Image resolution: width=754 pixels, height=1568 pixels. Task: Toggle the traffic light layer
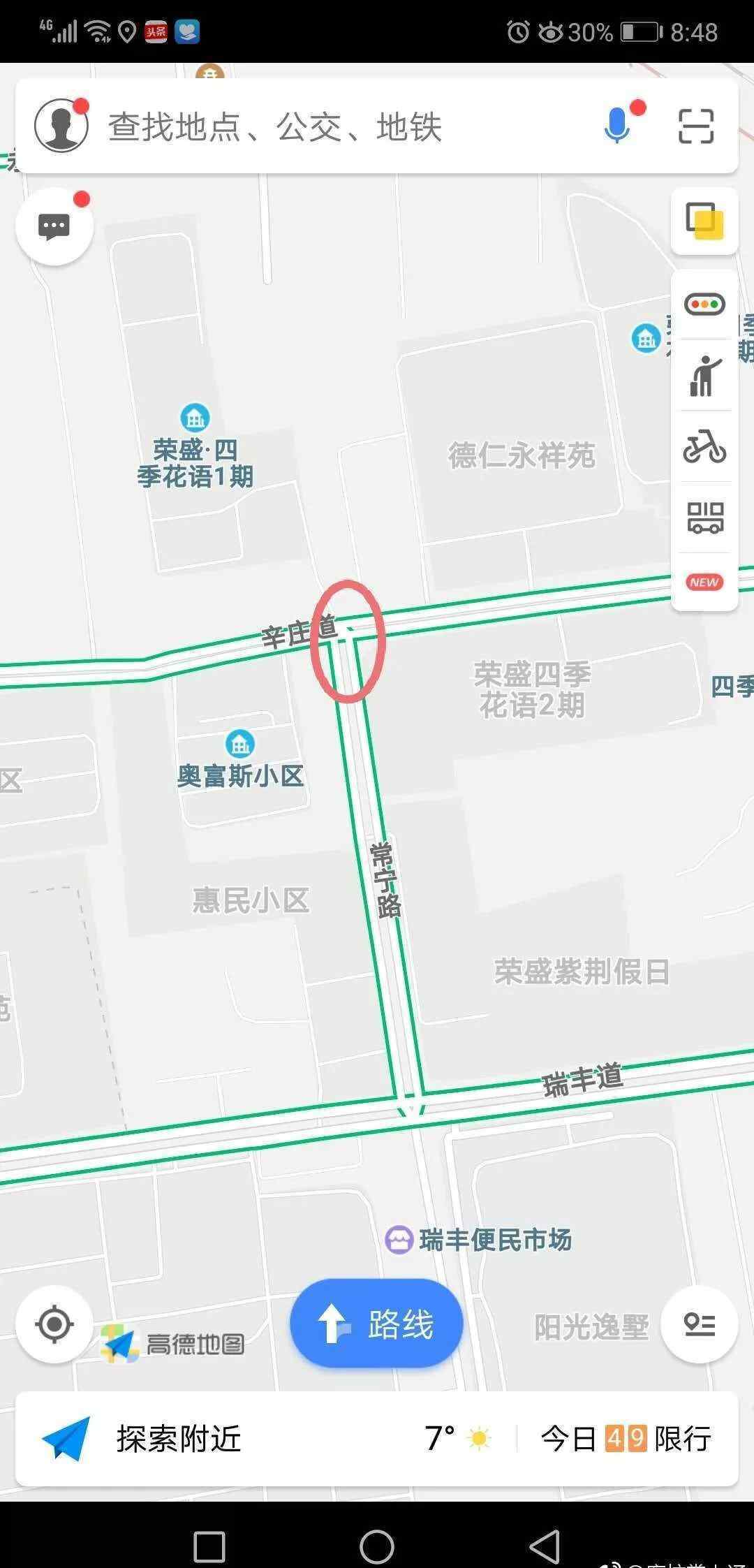point(704,305)
